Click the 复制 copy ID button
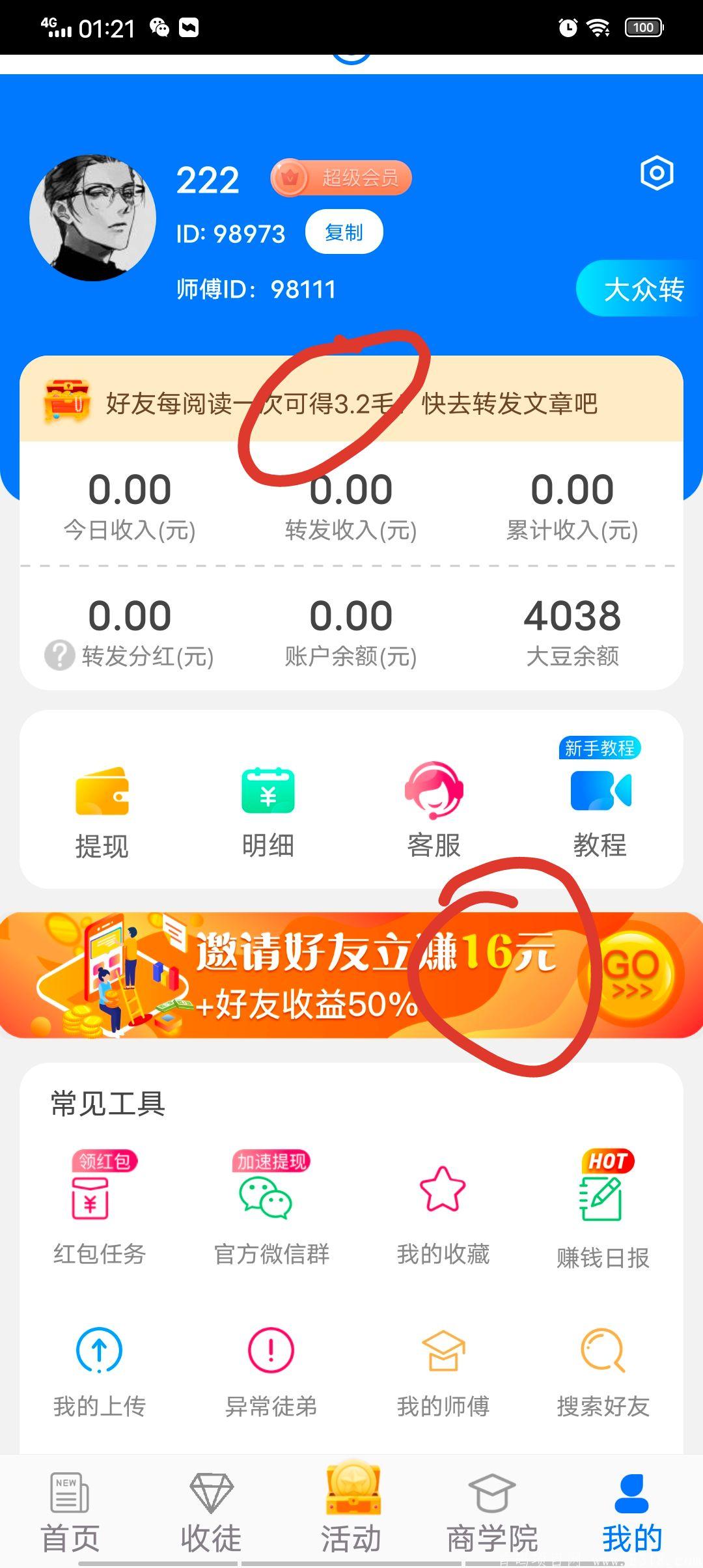Viewport: 703px width, 1568px height. (344, 232)
